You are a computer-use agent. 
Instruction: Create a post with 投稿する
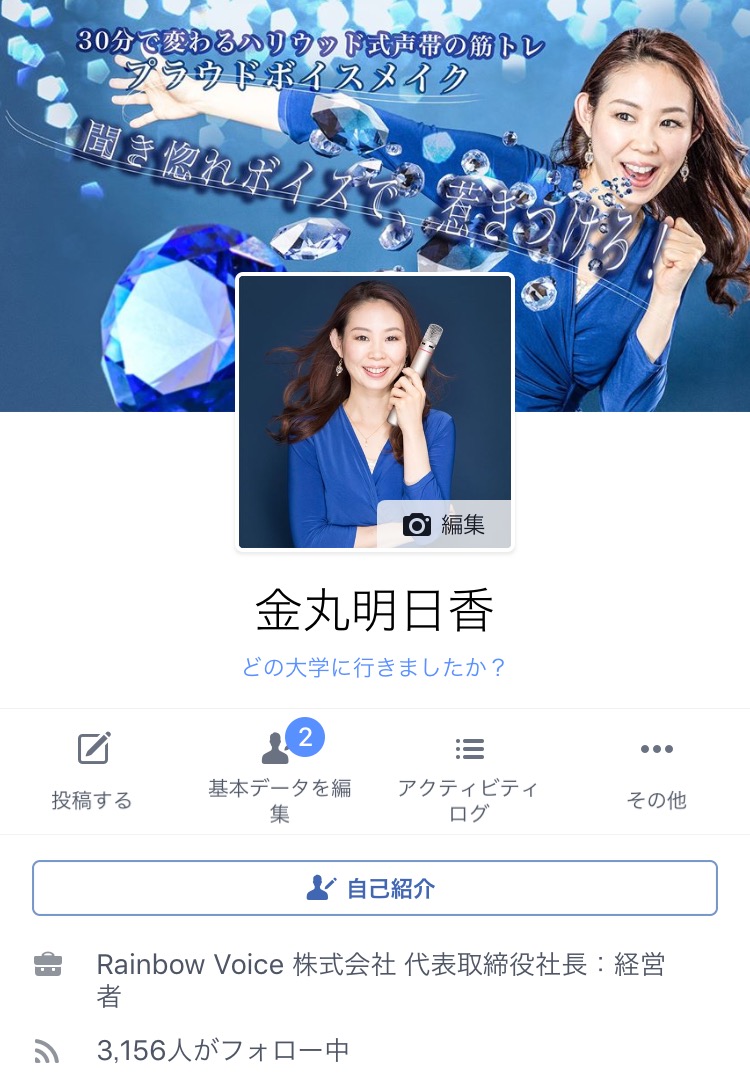pos(92,771)
